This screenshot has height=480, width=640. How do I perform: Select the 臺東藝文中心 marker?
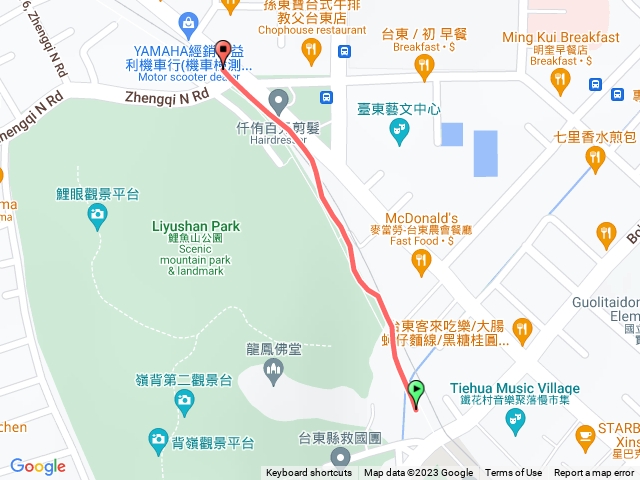[398, 129]
